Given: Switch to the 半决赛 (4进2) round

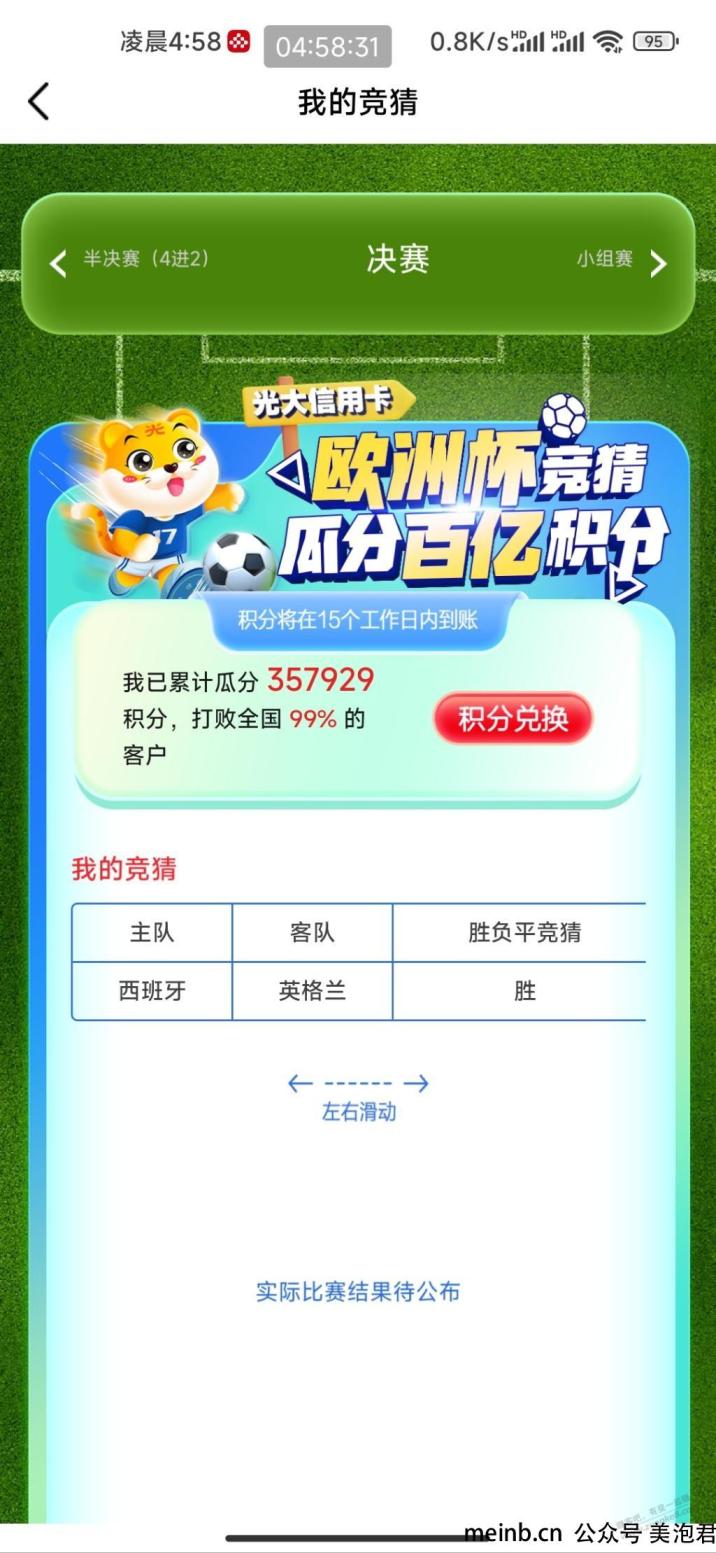Looking at the screenshot, I should (131, 260).
